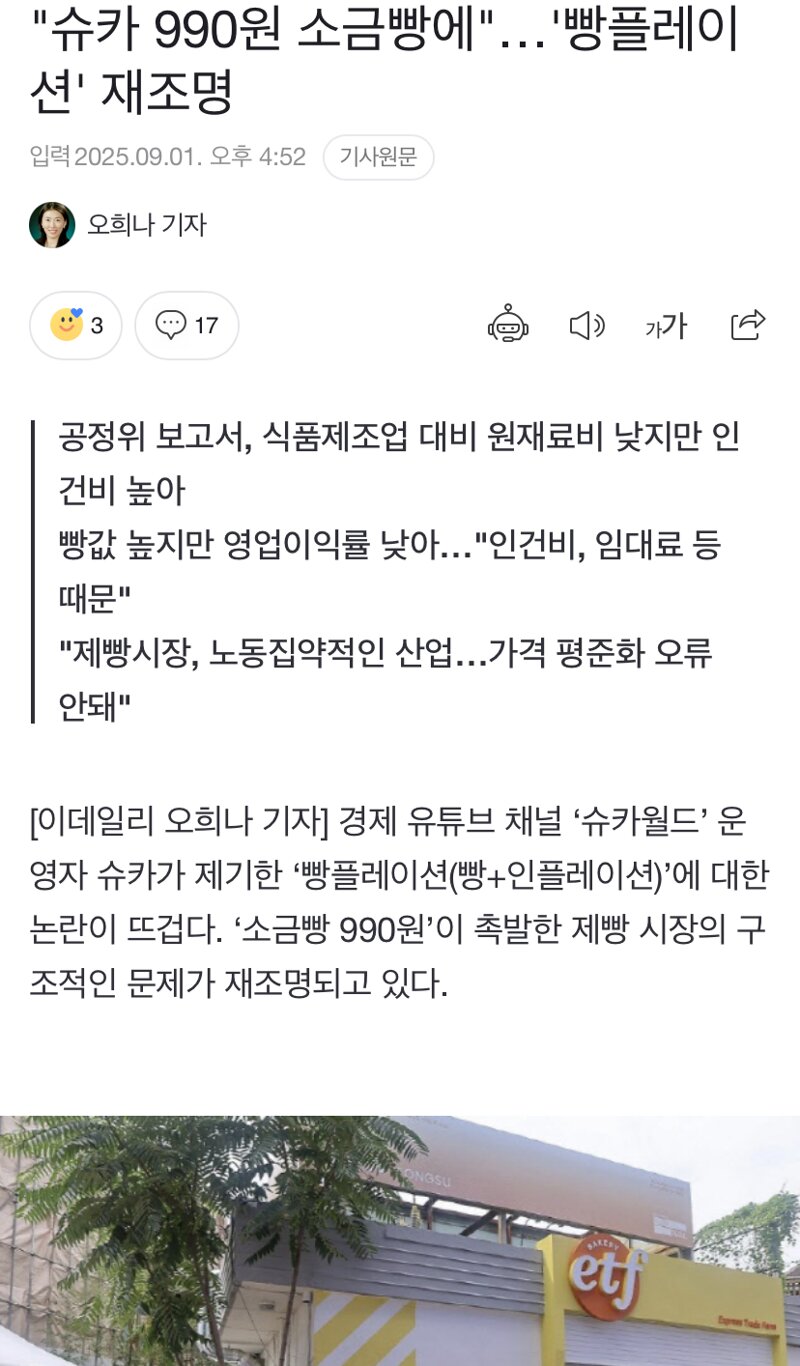Open the etf bakery article photo

pyautogui.click(x=400, y=1240)
